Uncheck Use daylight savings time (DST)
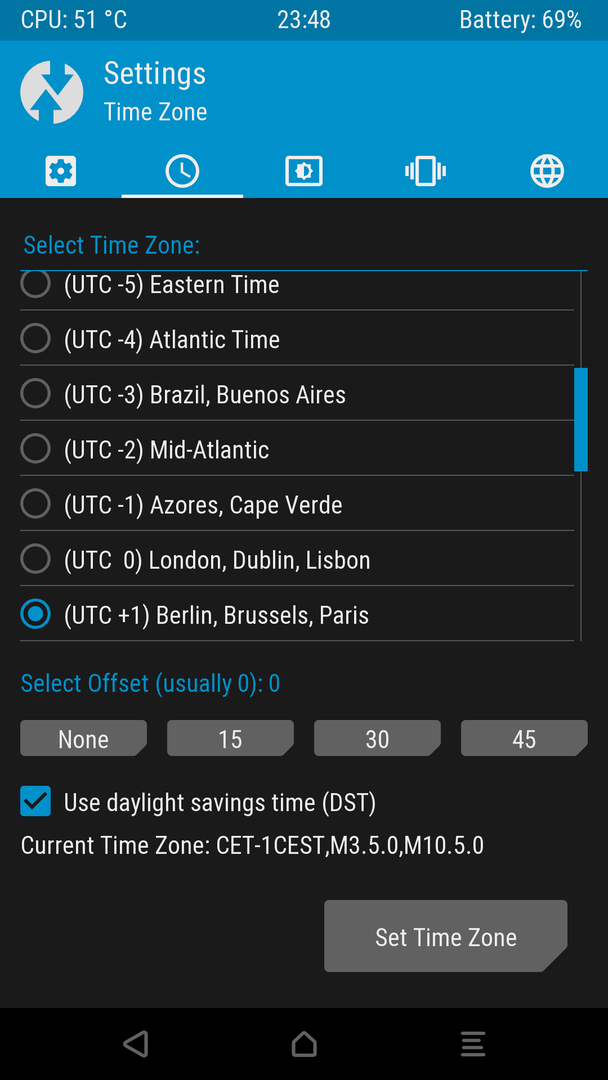This screenshot has width=608, height=1080. [35, 801]
